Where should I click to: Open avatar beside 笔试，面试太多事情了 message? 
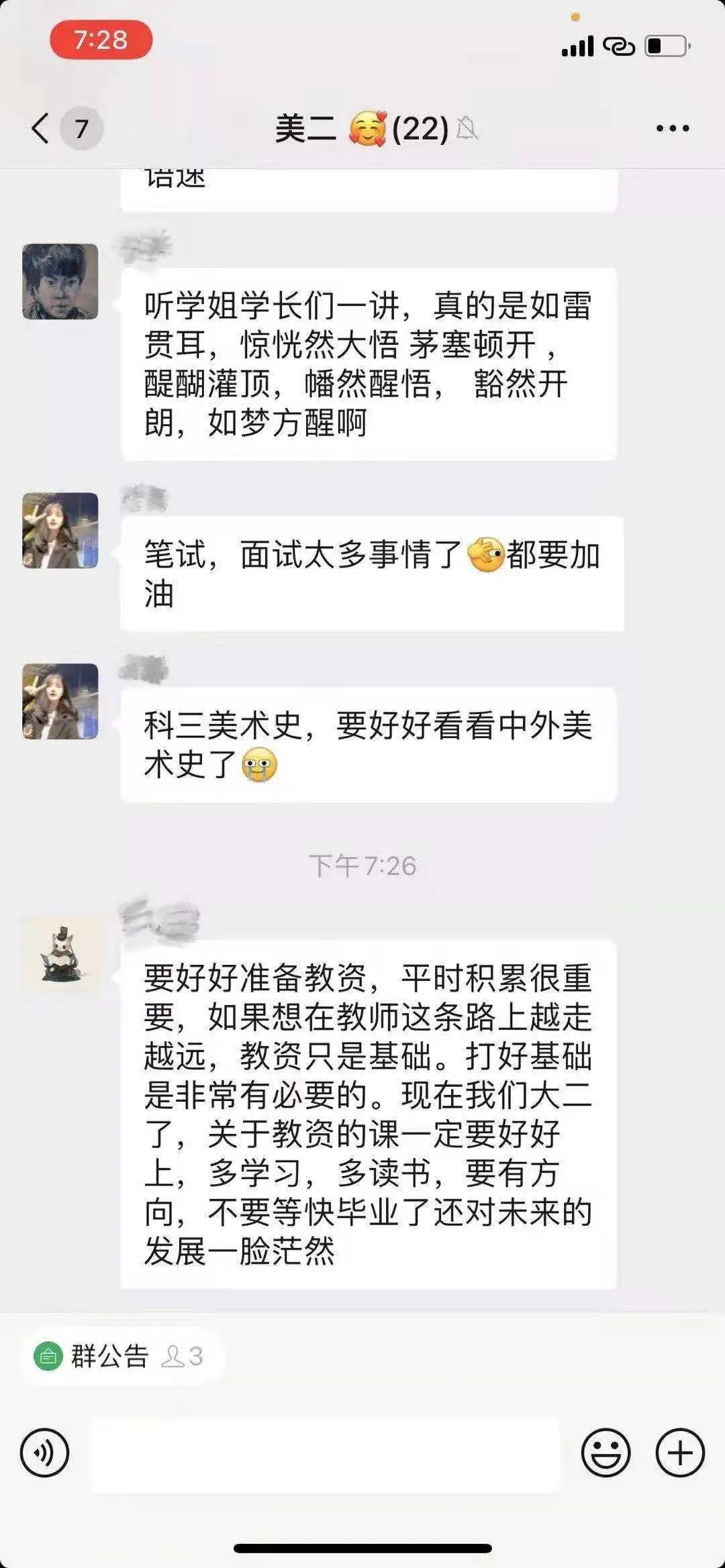(x=60, y=530)
